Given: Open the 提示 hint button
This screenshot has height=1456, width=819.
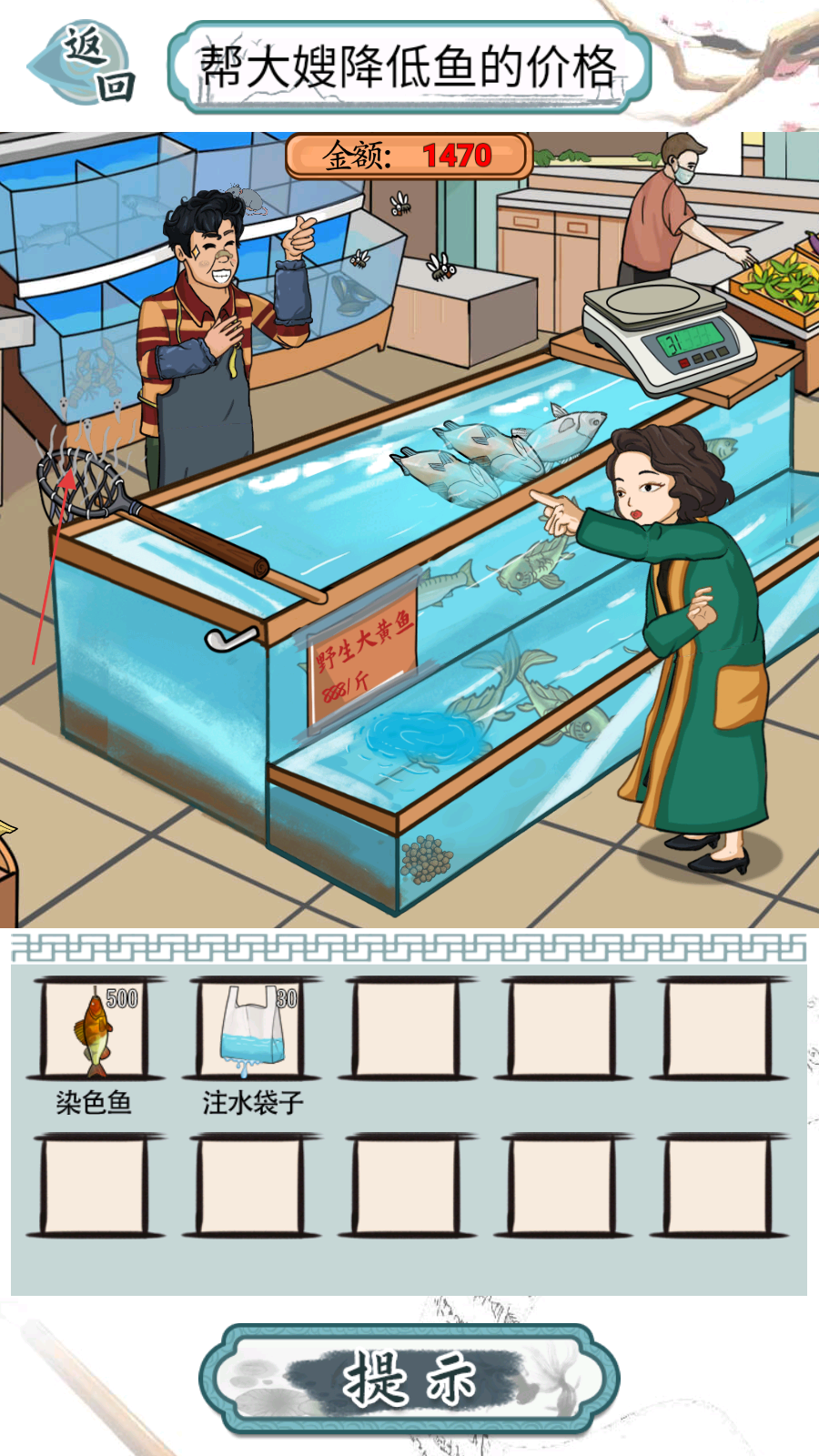Looking at the screenshot, I should coord(409,1379).
